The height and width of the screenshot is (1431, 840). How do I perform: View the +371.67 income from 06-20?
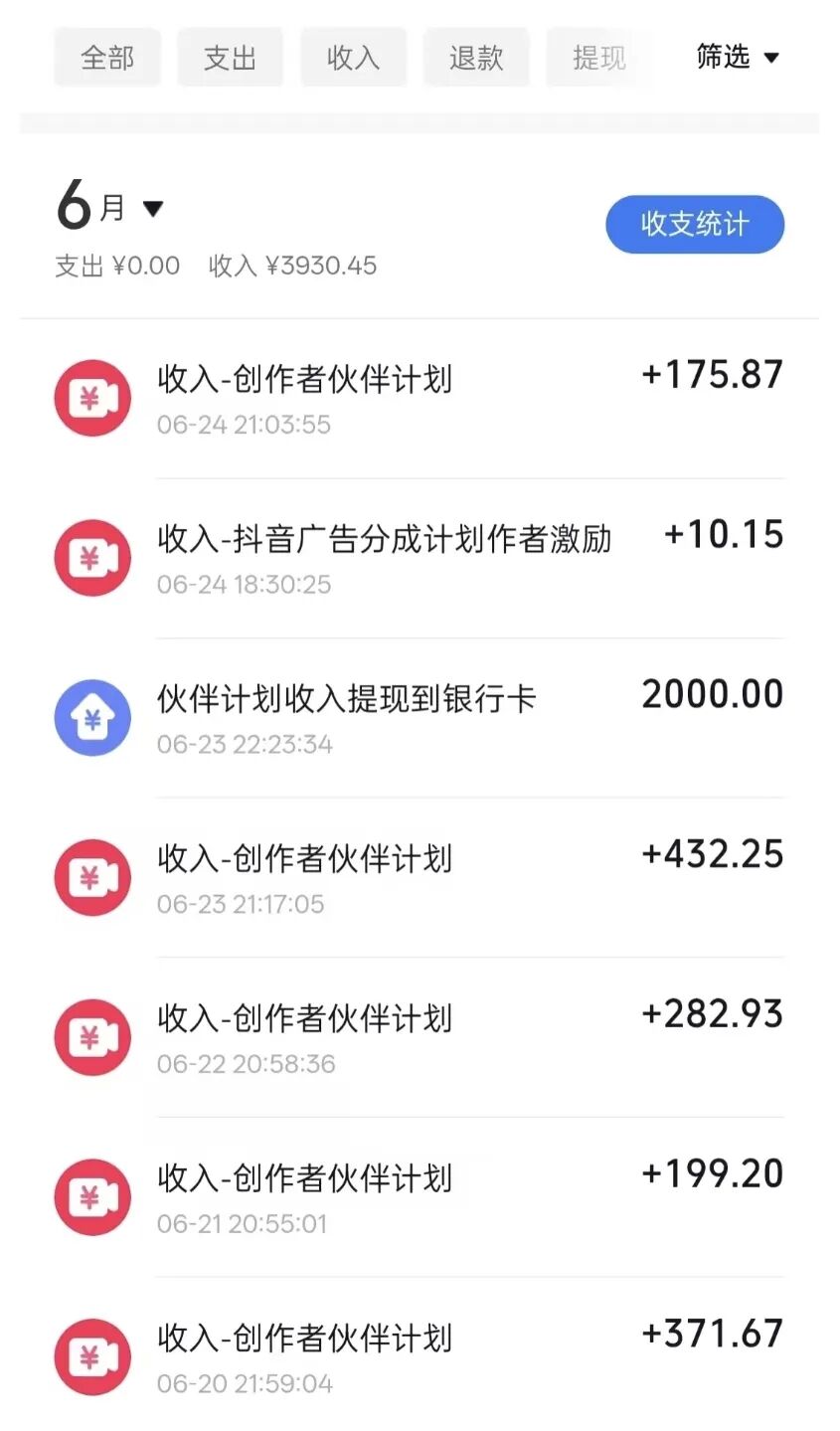click(418, 1356)
